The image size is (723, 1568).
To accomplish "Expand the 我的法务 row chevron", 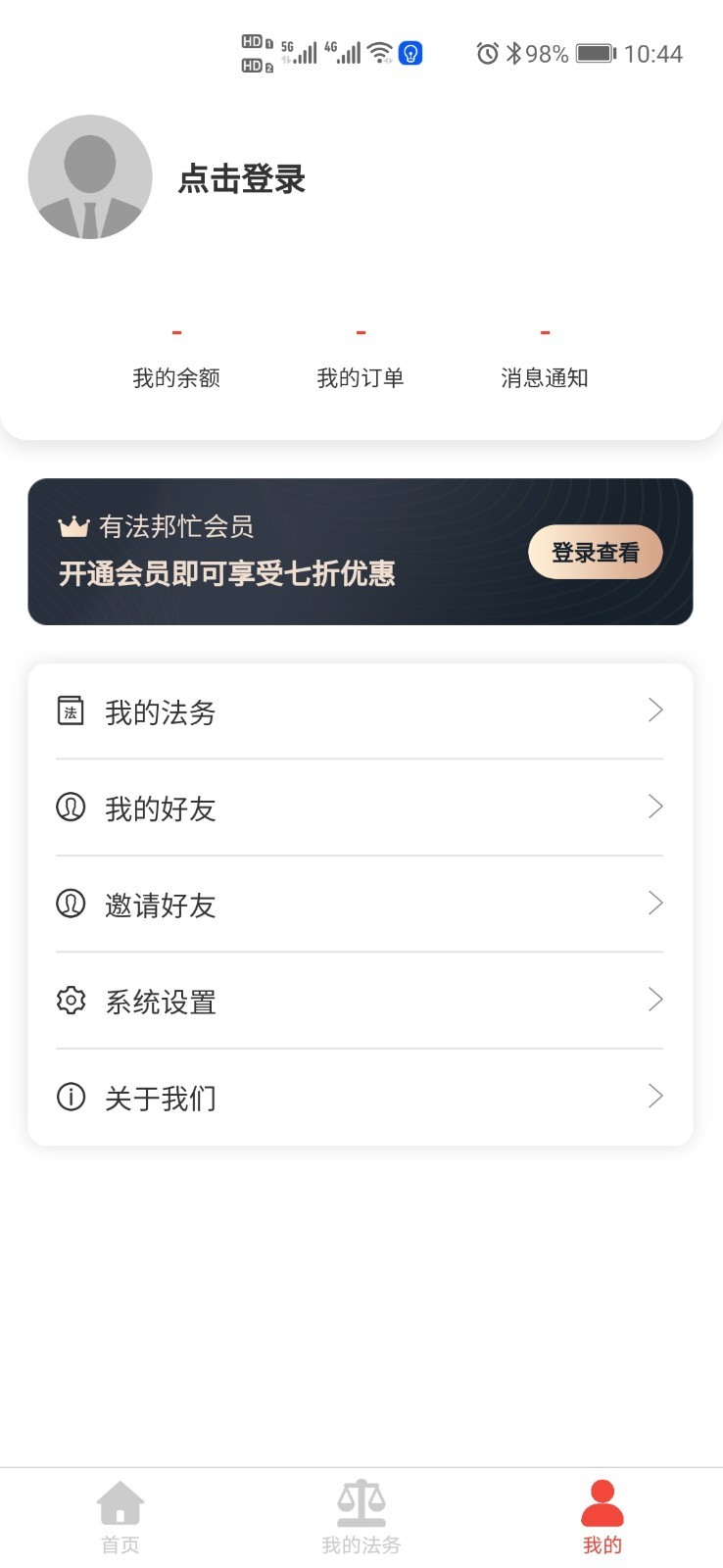I will 654,710.
